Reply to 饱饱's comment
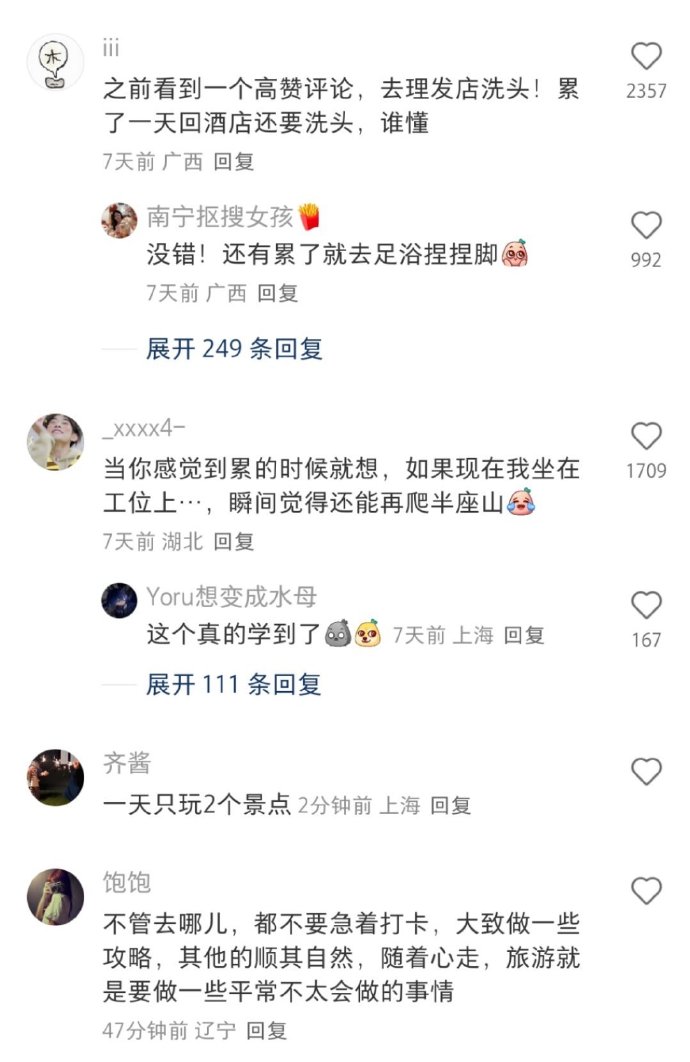 tap(267, 1029)
